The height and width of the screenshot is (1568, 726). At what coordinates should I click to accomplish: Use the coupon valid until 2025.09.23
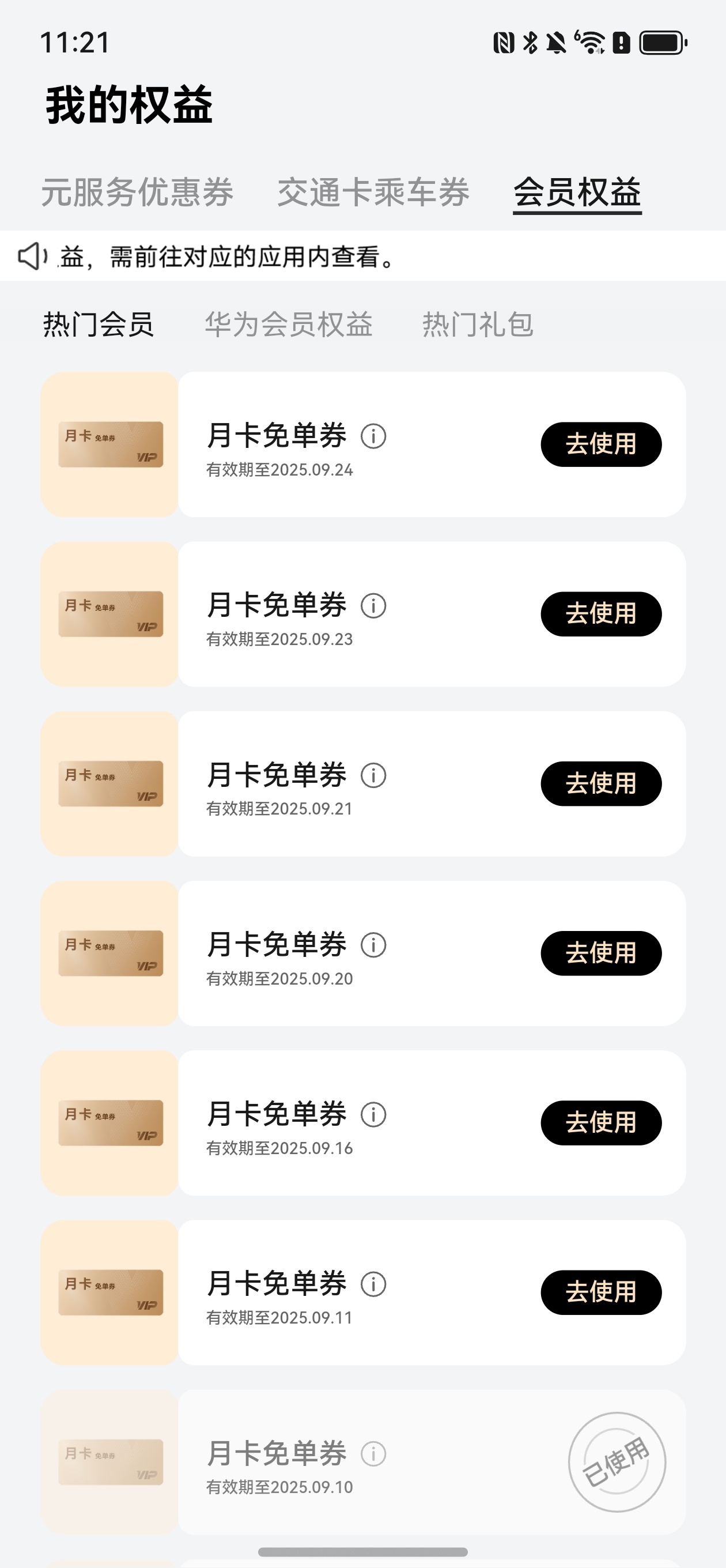tap(600, 614)
